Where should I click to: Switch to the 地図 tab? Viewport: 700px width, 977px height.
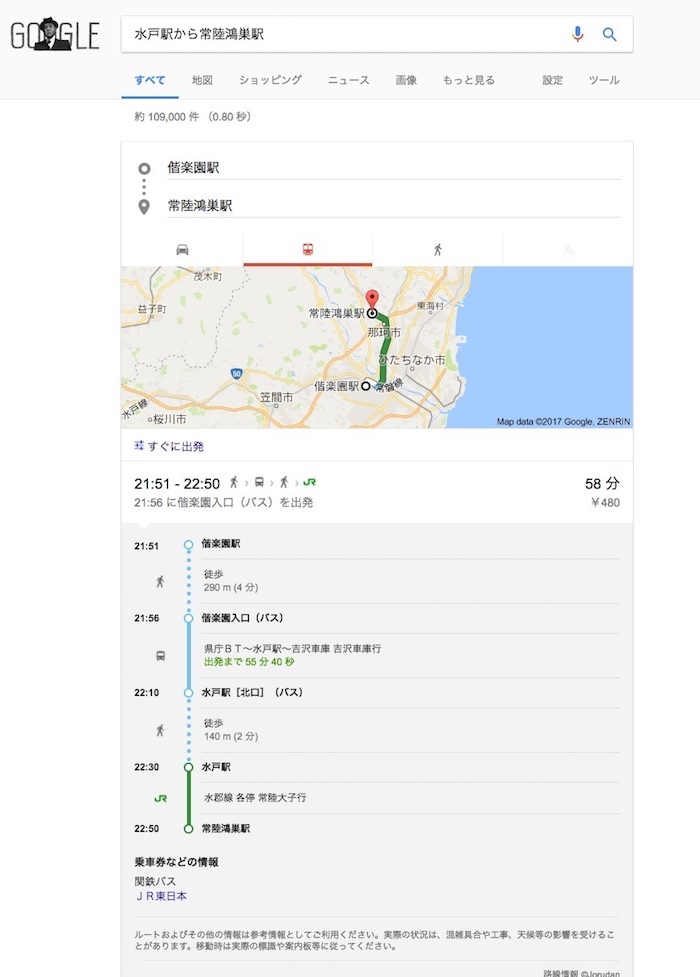(x=202, y=80)
